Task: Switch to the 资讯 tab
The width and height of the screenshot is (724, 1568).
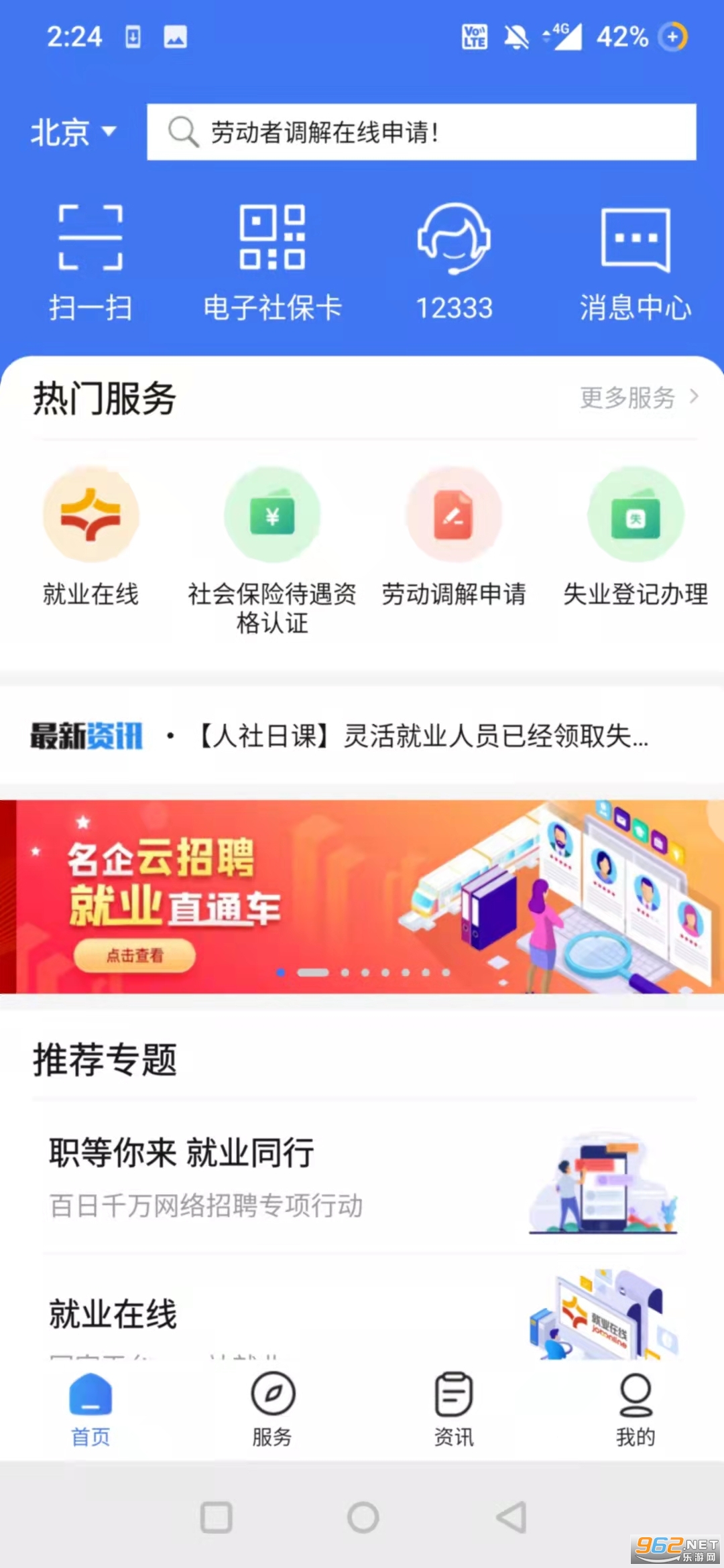Action: pos(454,1409)
